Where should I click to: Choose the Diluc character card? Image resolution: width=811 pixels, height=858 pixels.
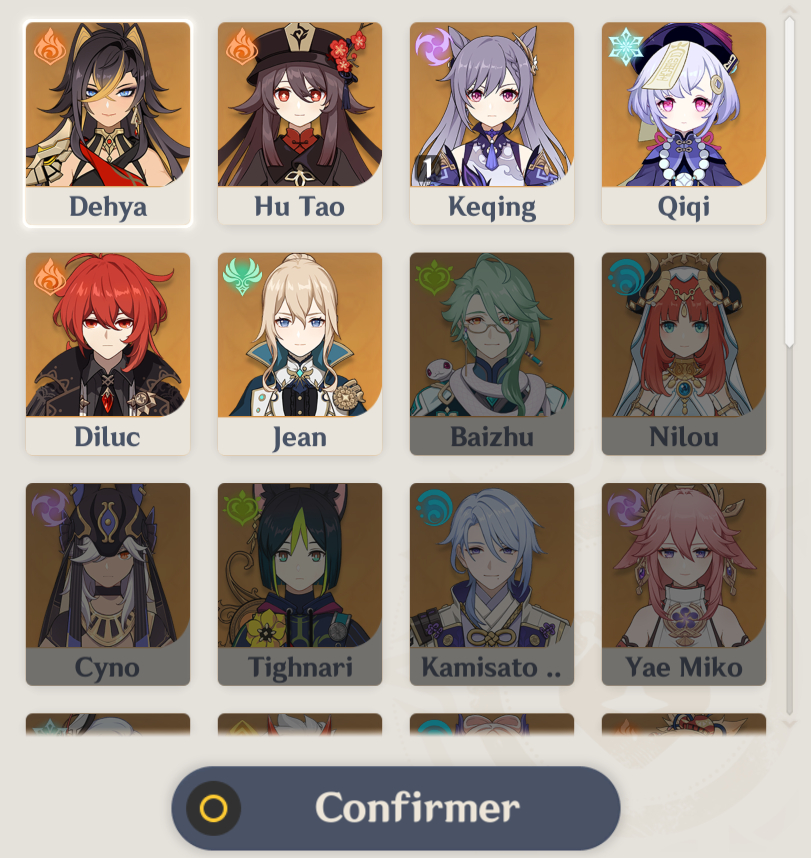pos(108,352)
